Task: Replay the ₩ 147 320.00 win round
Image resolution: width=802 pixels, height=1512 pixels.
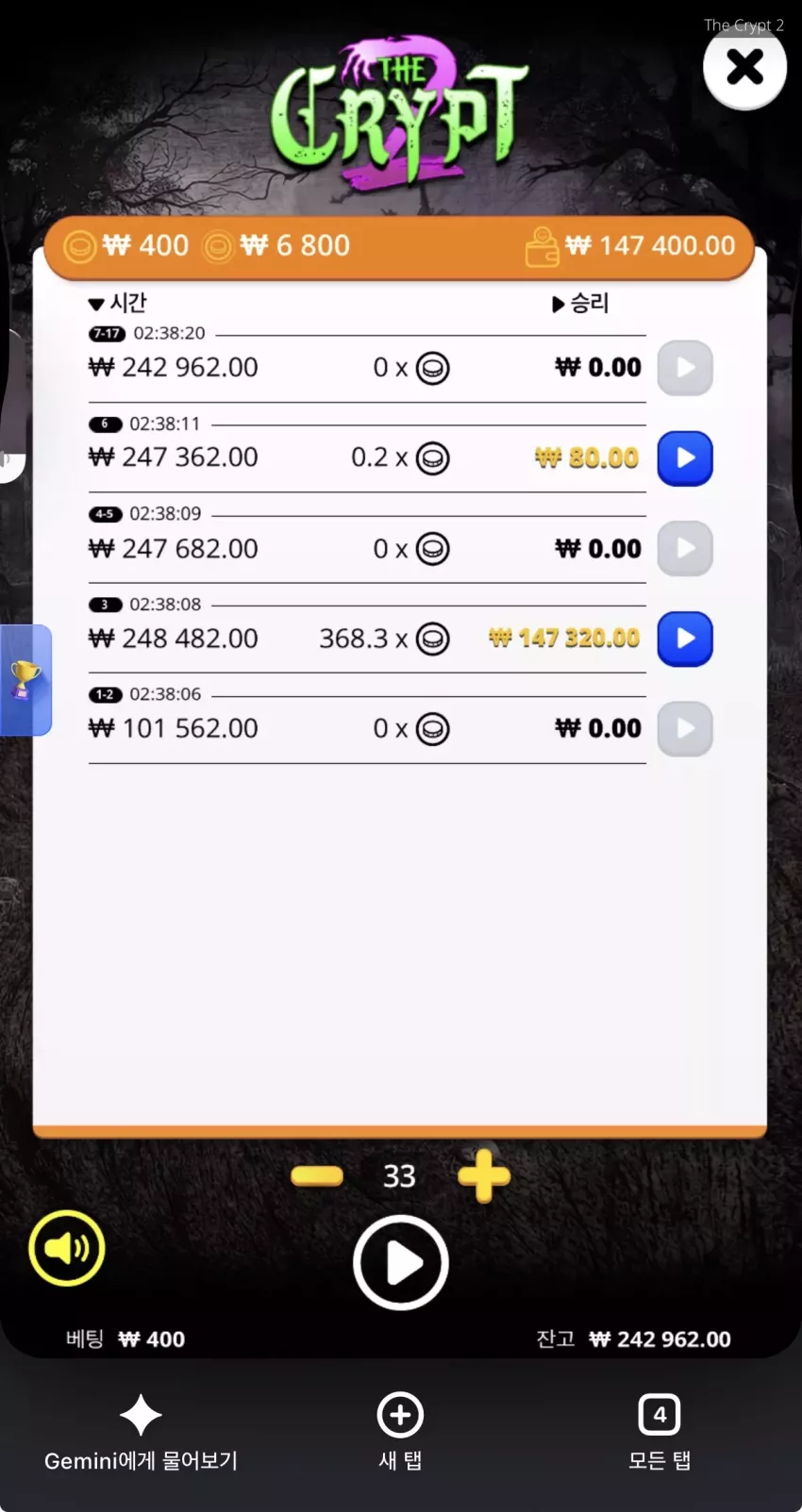Action: pyautogui.click(x=685, y=639)
